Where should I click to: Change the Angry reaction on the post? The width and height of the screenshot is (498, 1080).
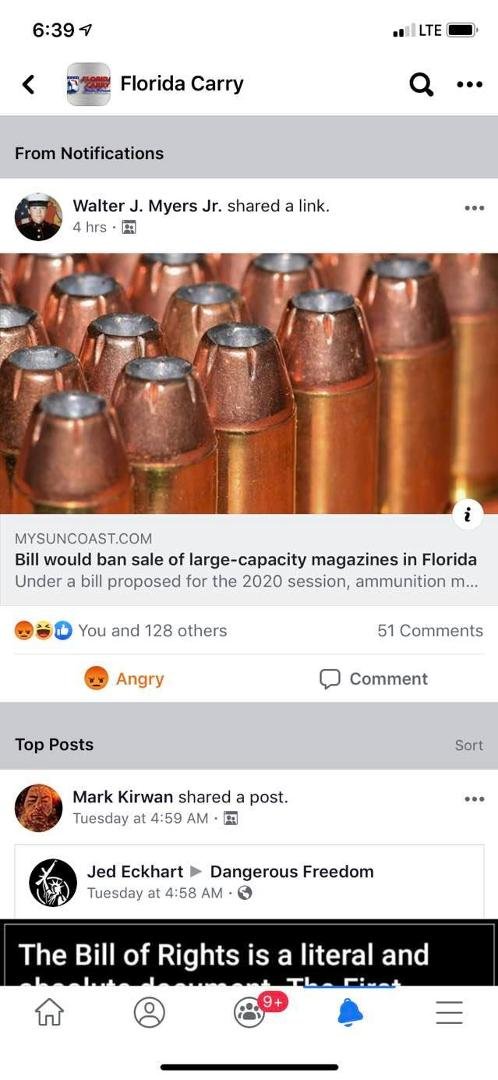pyautogui.click(x=124, y=678)
